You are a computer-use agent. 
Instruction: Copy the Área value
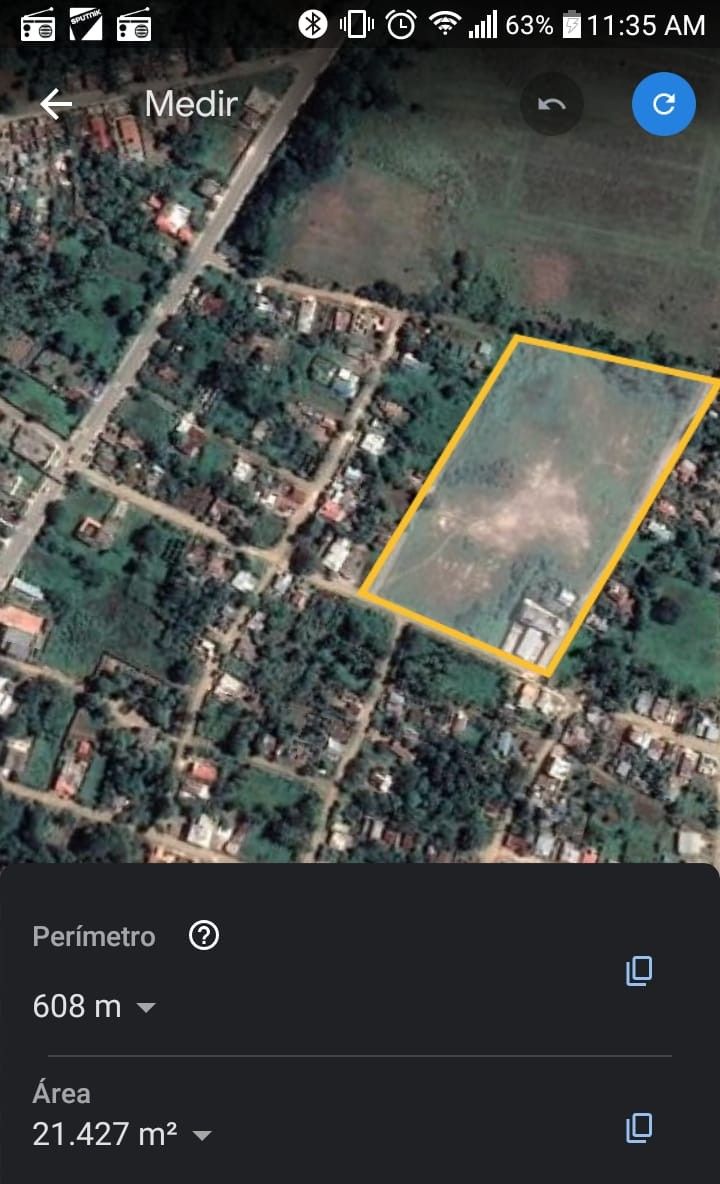639,1128
